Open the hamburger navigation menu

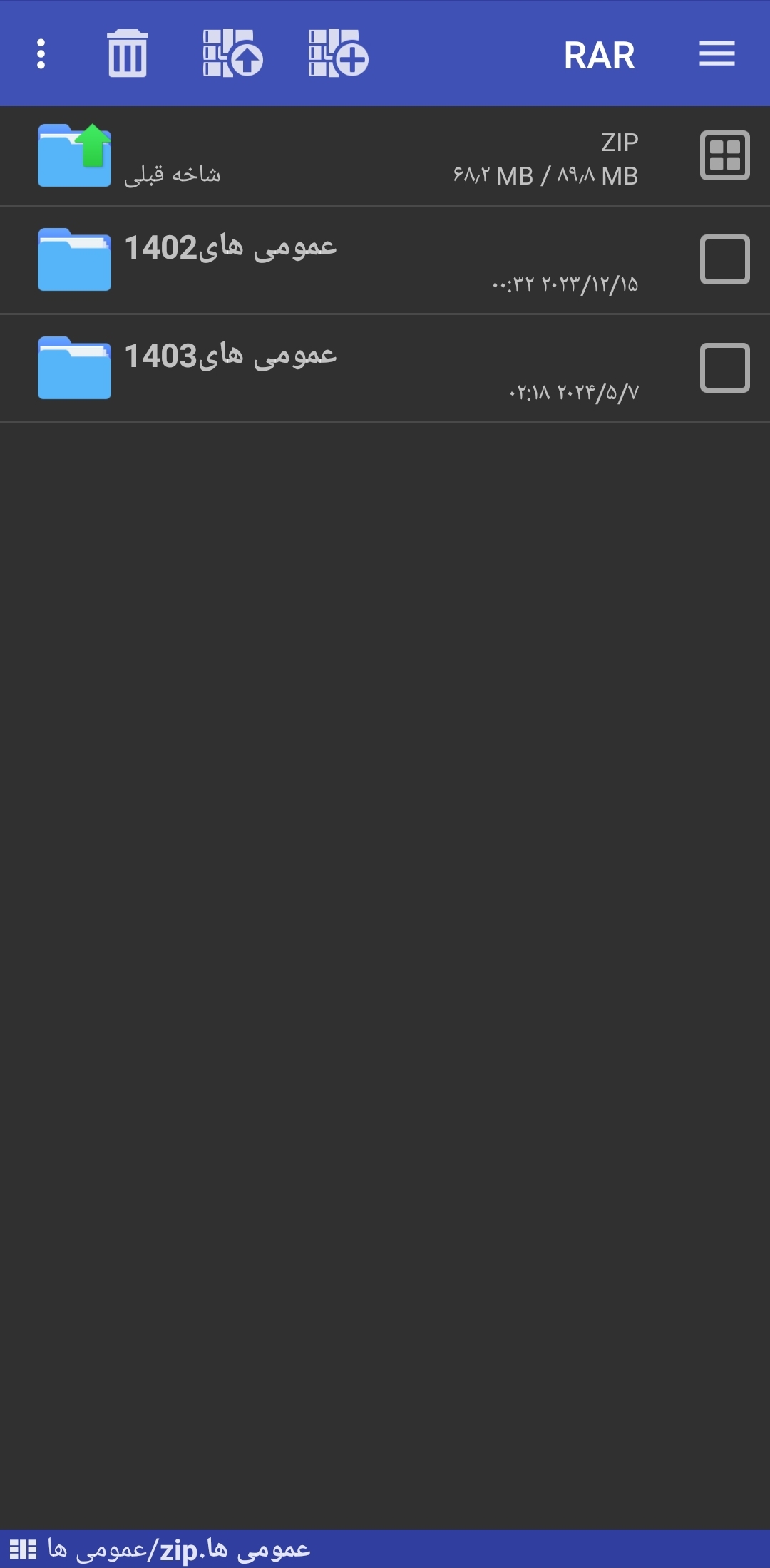tap(717, 54)
